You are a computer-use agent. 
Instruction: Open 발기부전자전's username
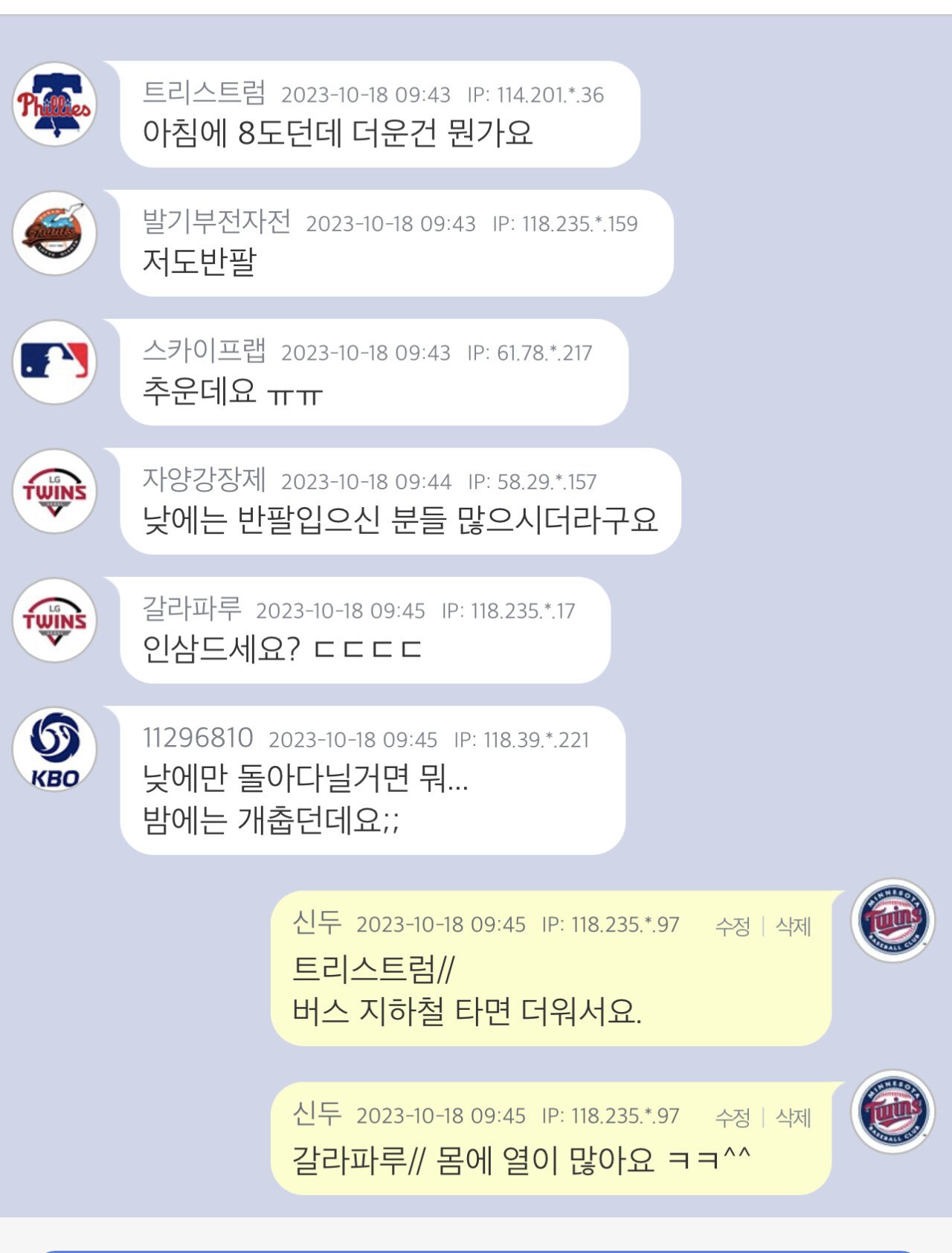[216, 222]
